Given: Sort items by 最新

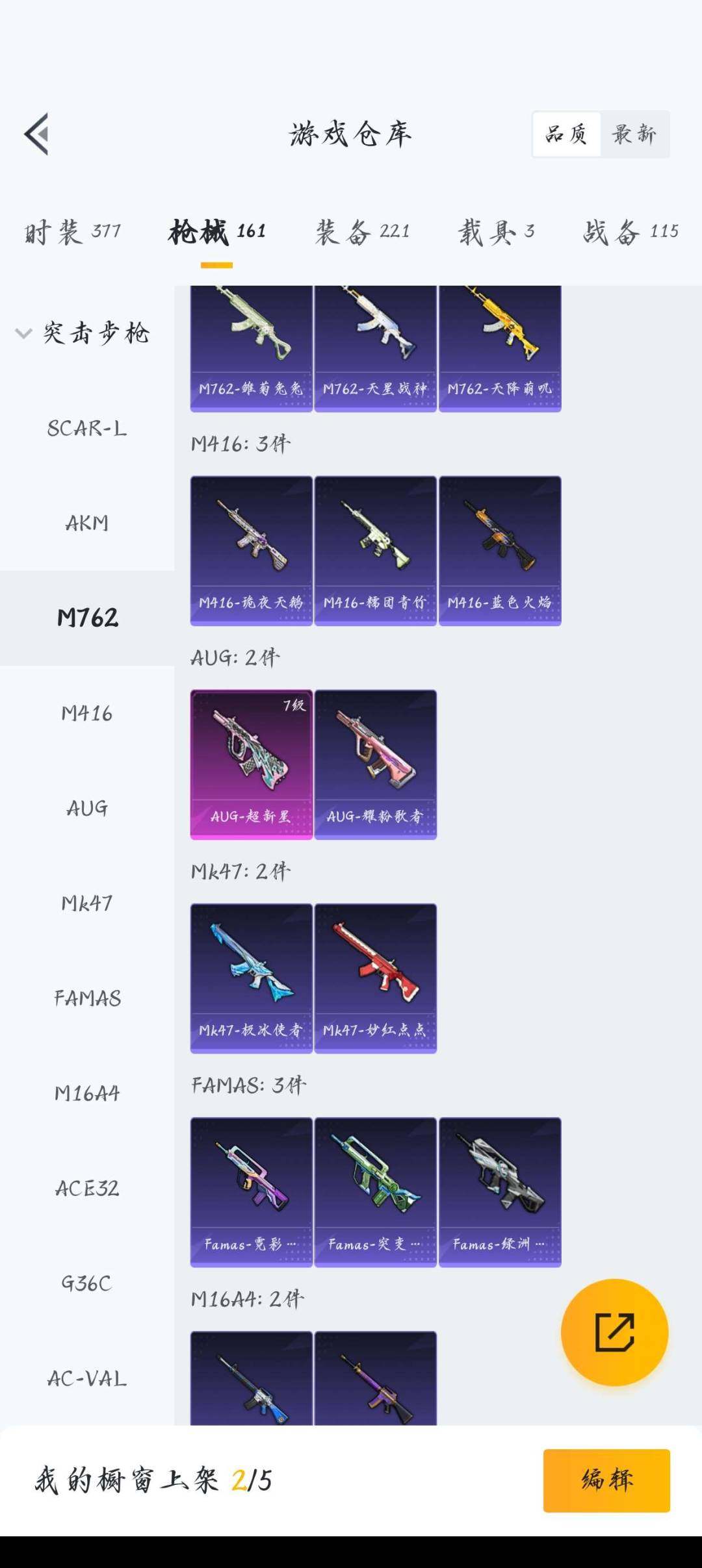Looking at the screenshot, I should coord(634,134).
